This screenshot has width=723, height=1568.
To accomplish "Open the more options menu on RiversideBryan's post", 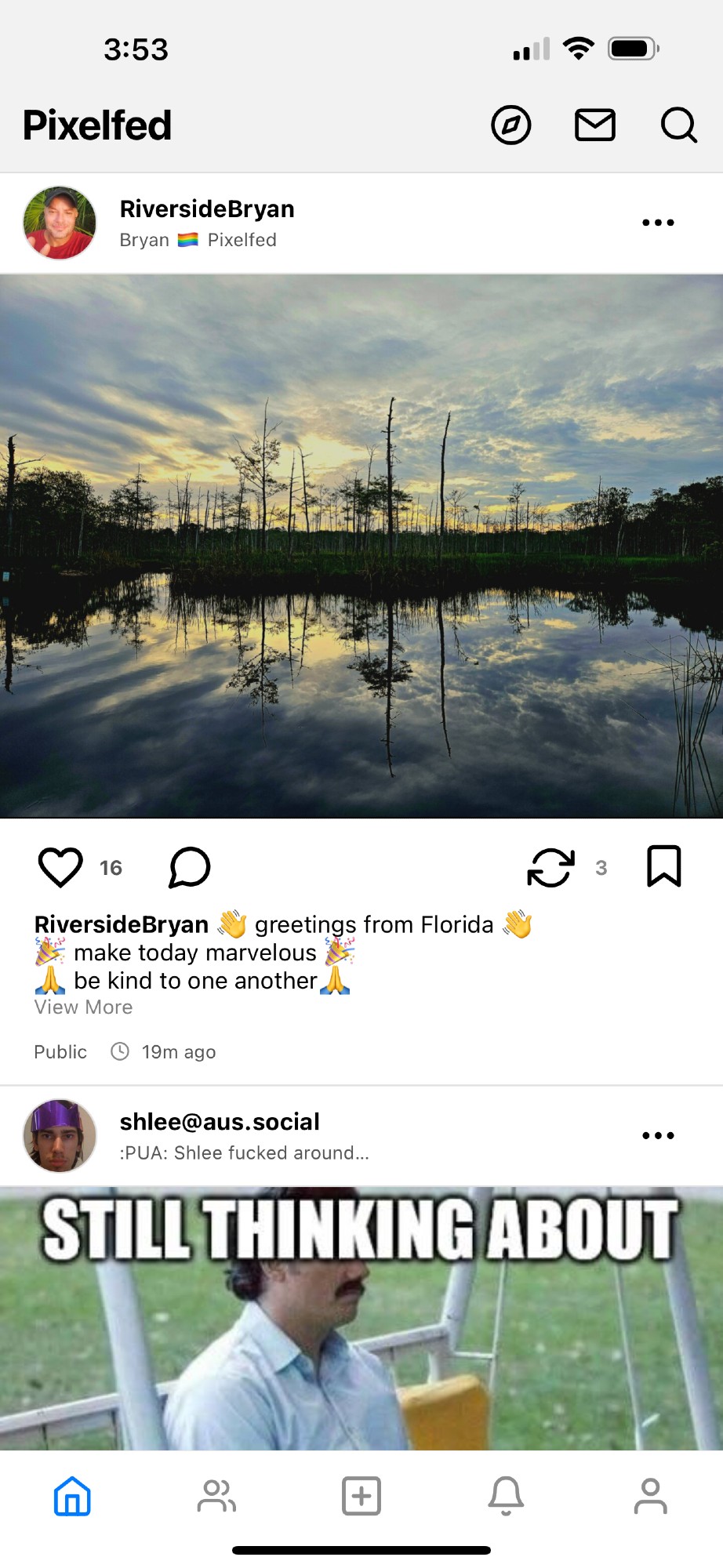I will point(658,223).
